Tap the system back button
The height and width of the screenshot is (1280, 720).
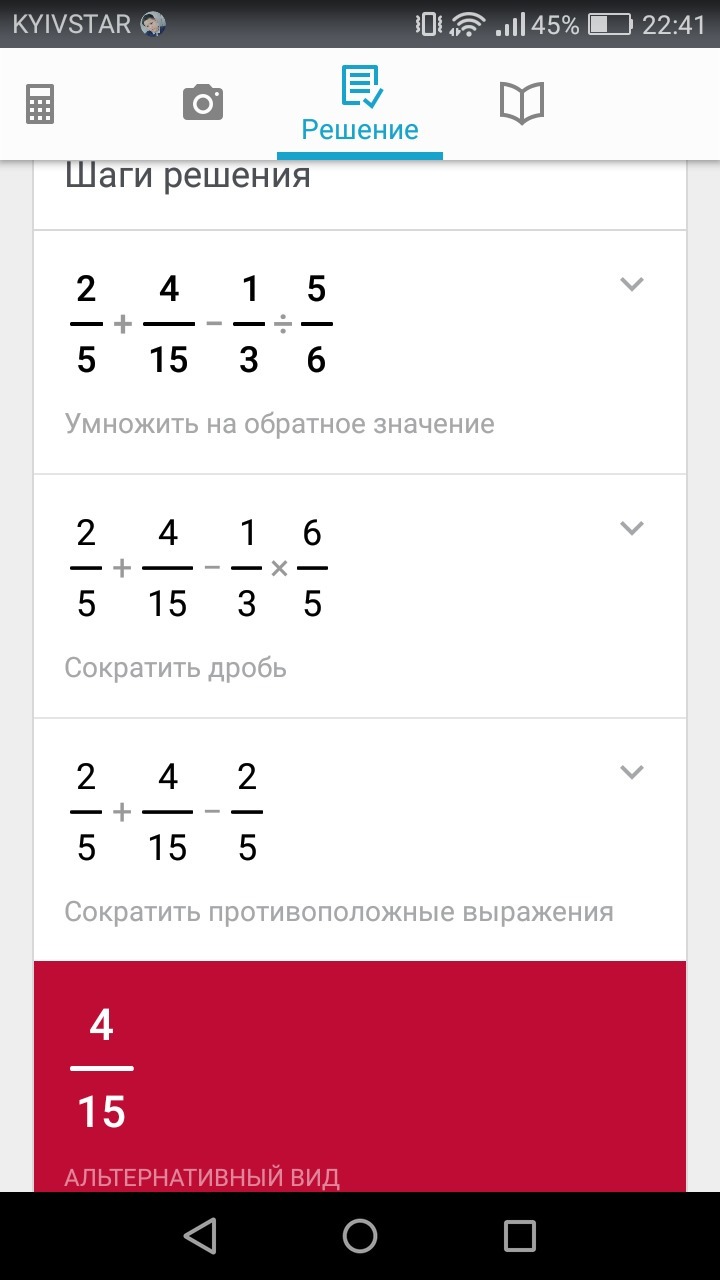[200, 1236]
